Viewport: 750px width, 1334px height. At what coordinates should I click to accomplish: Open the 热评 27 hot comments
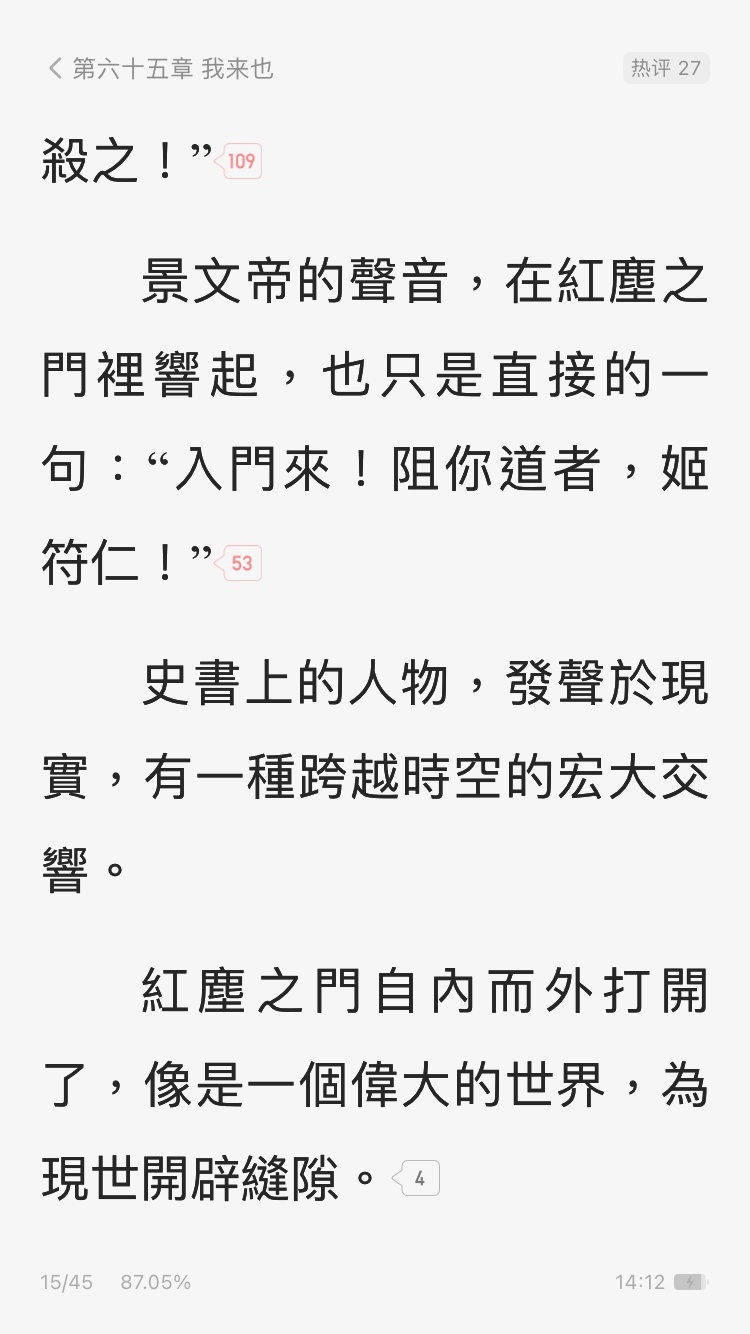pyautogui.click(x=665, y=68)
